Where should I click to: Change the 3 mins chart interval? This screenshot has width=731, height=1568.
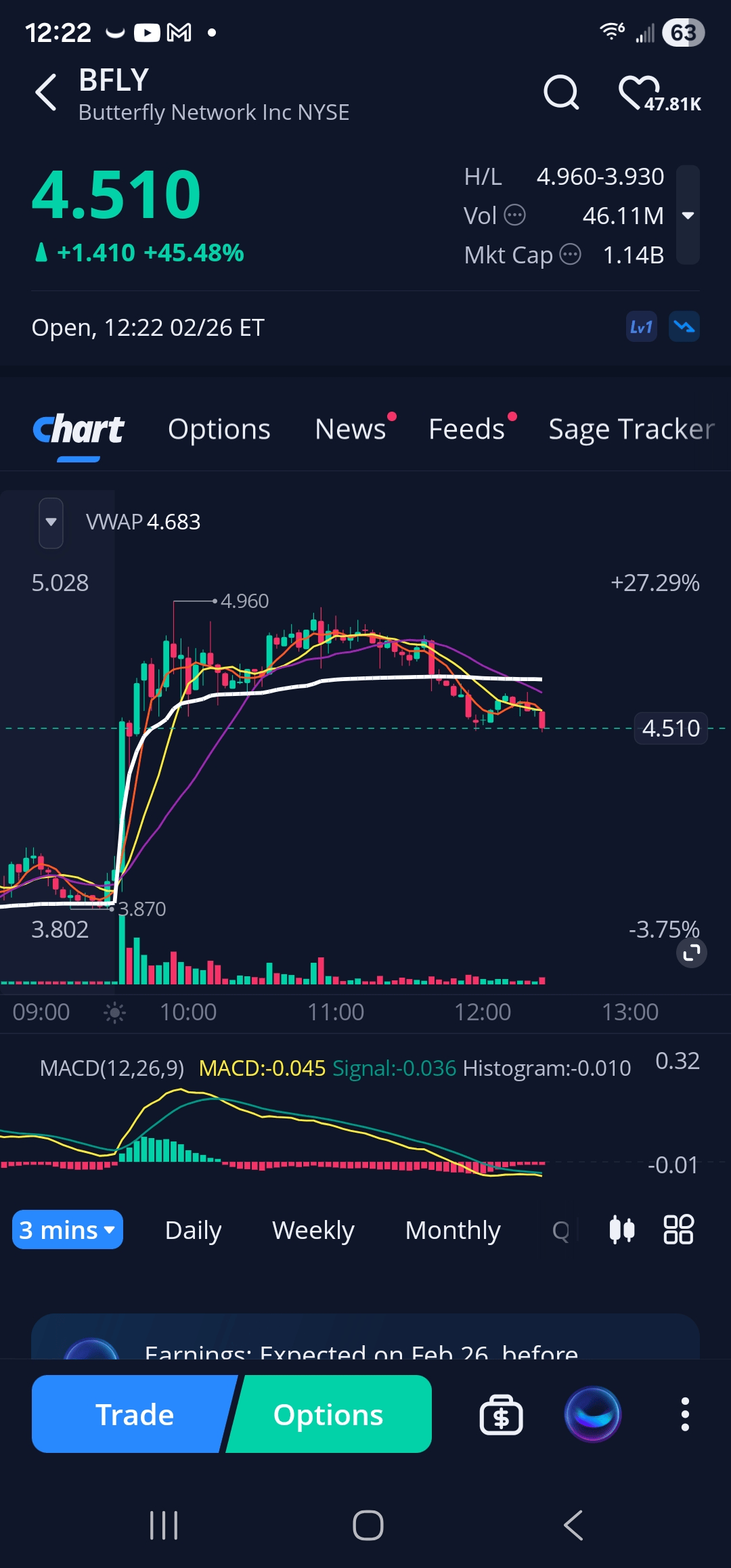click(68, 1230)
